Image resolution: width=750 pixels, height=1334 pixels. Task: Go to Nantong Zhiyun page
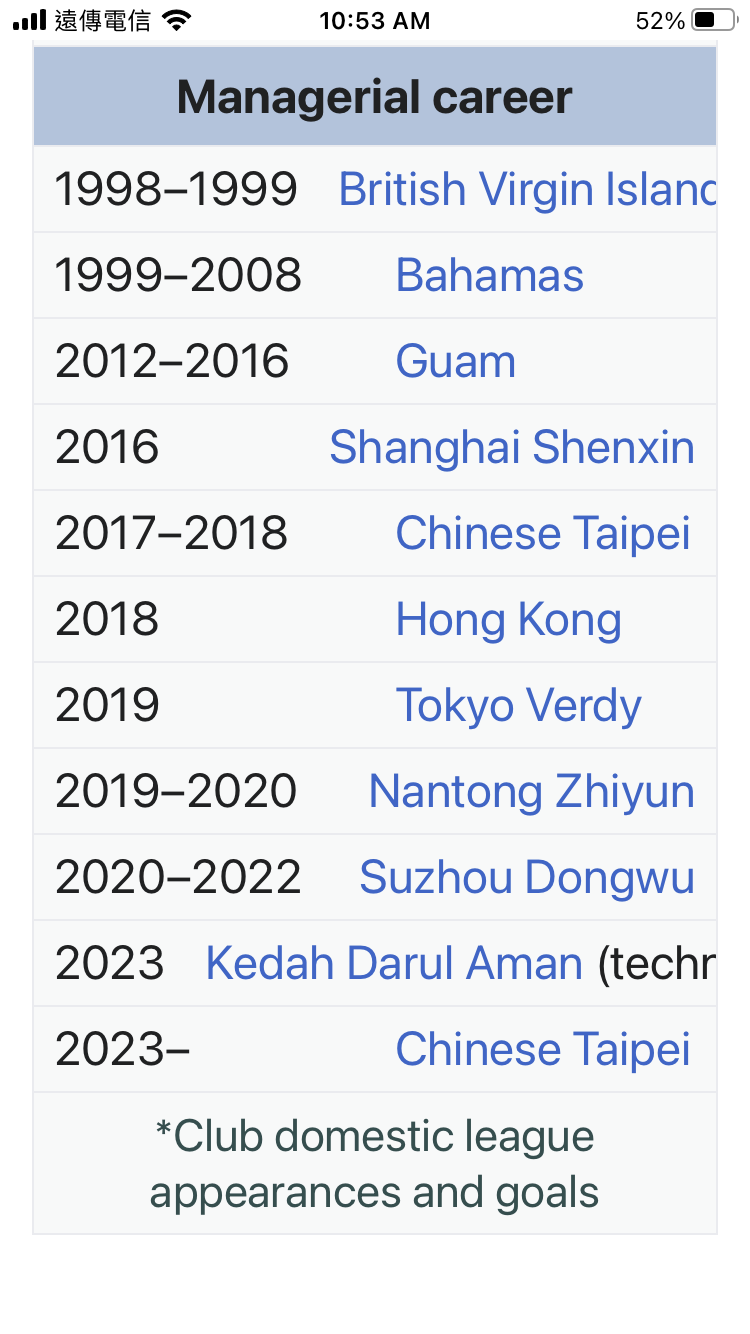click(531, 791)
